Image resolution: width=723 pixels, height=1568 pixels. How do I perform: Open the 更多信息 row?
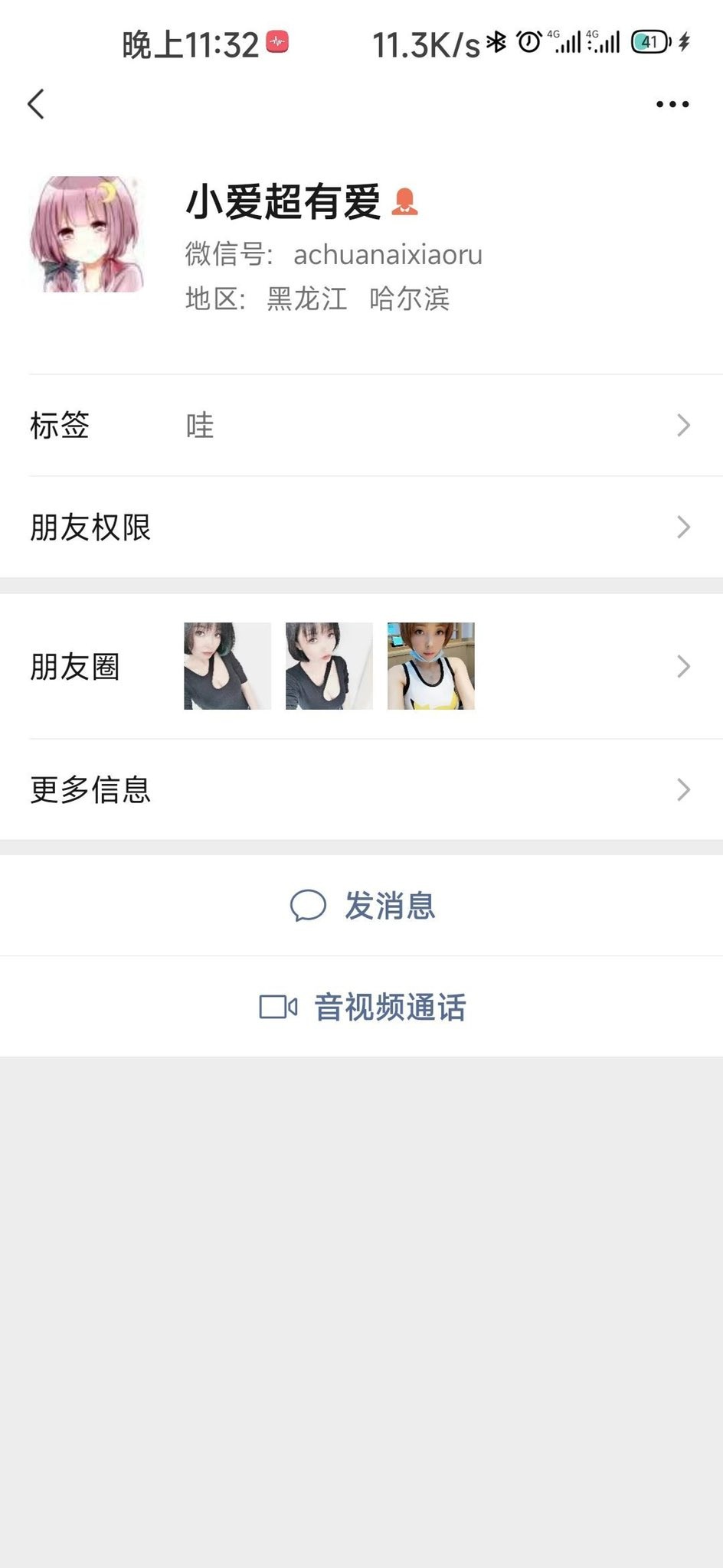pos(360,789)
